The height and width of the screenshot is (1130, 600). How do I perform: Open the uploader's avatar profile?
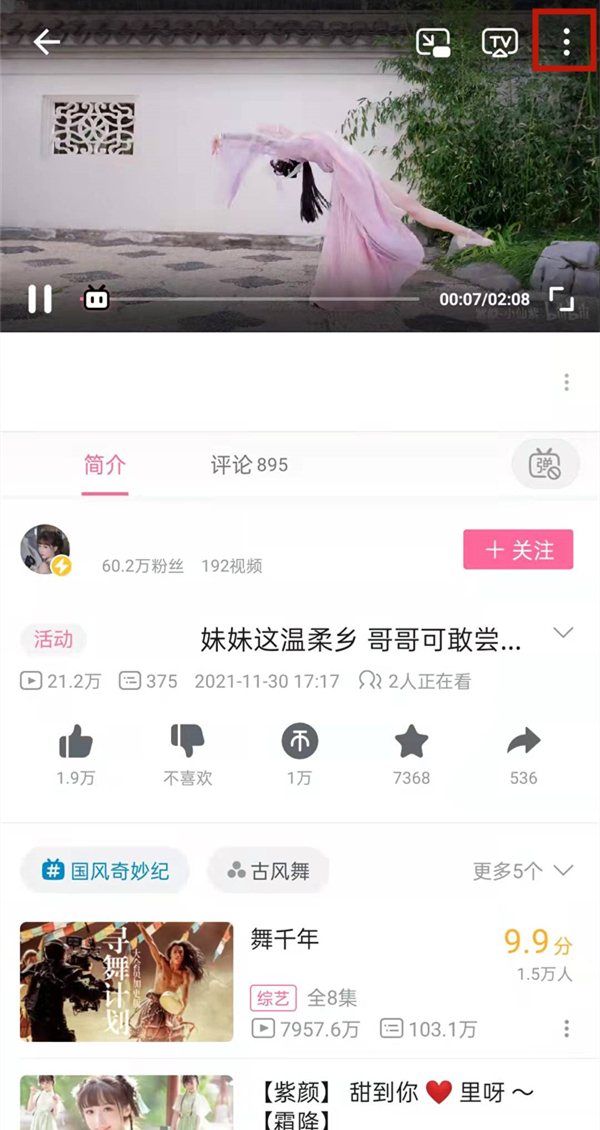coord(45,550)
